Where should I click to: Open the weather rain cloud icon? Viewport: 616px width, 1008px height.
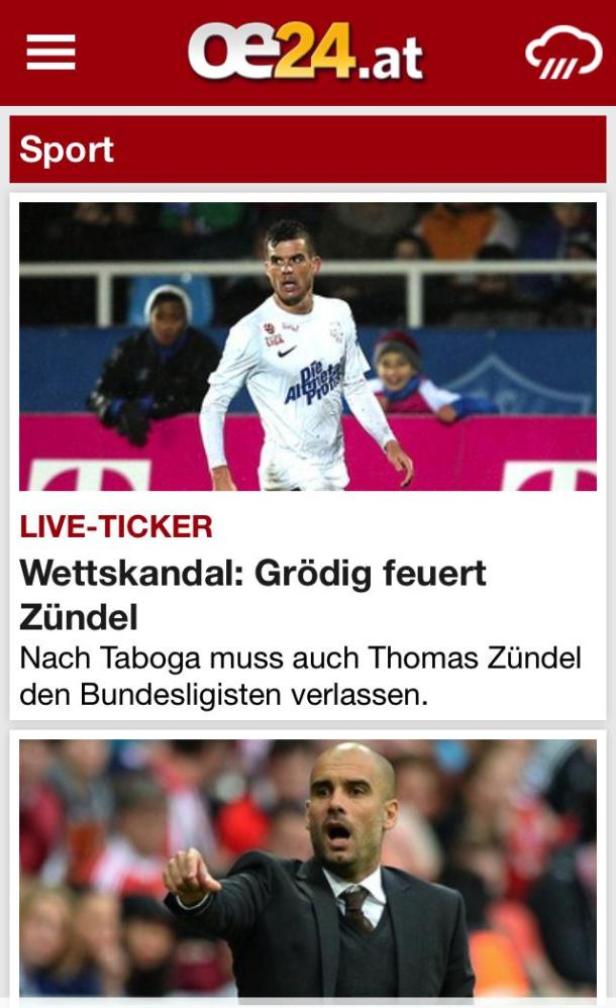click(563, 53)
